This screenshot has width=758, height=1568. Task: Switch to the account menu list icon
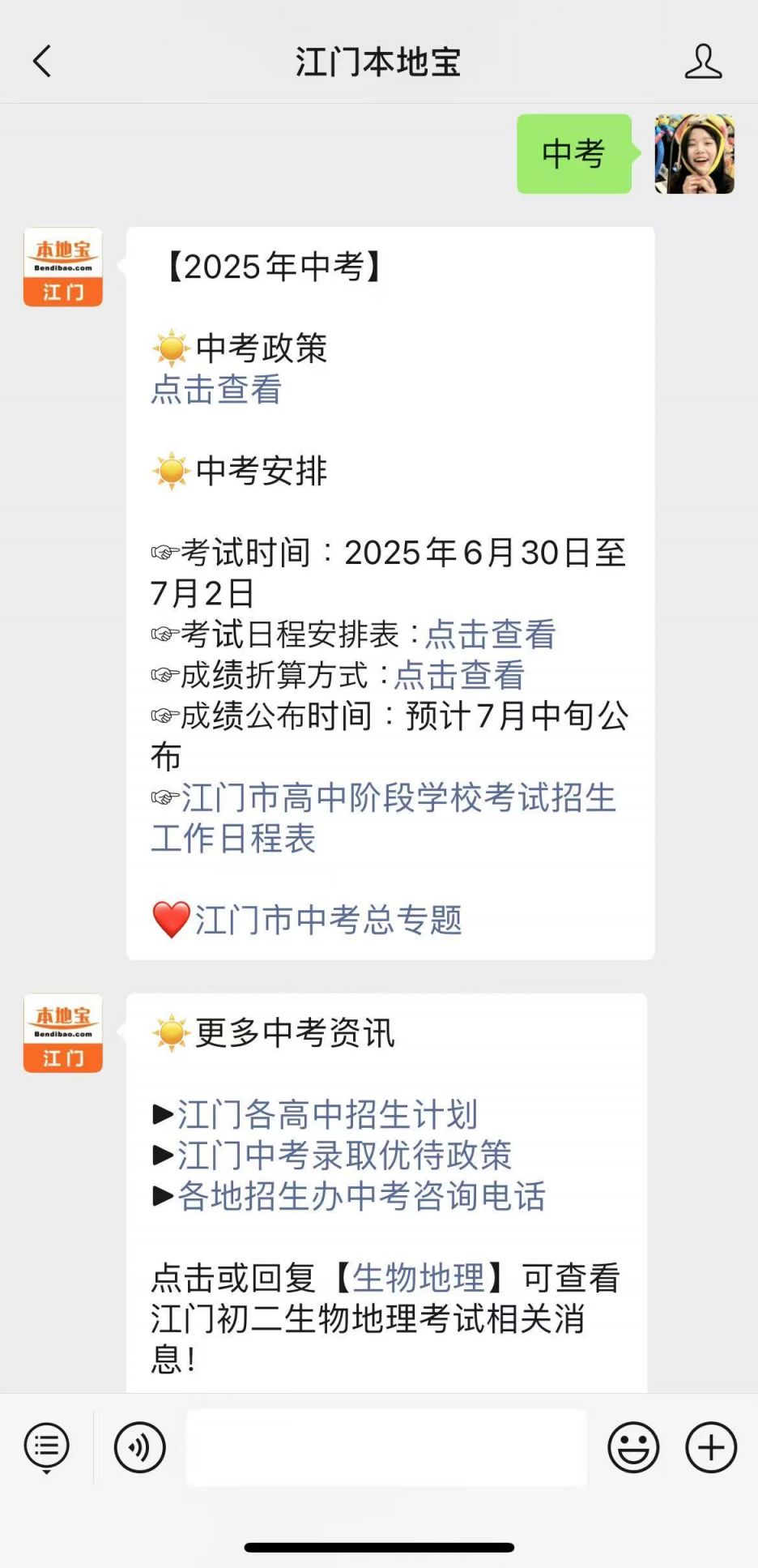(47, 1447)
